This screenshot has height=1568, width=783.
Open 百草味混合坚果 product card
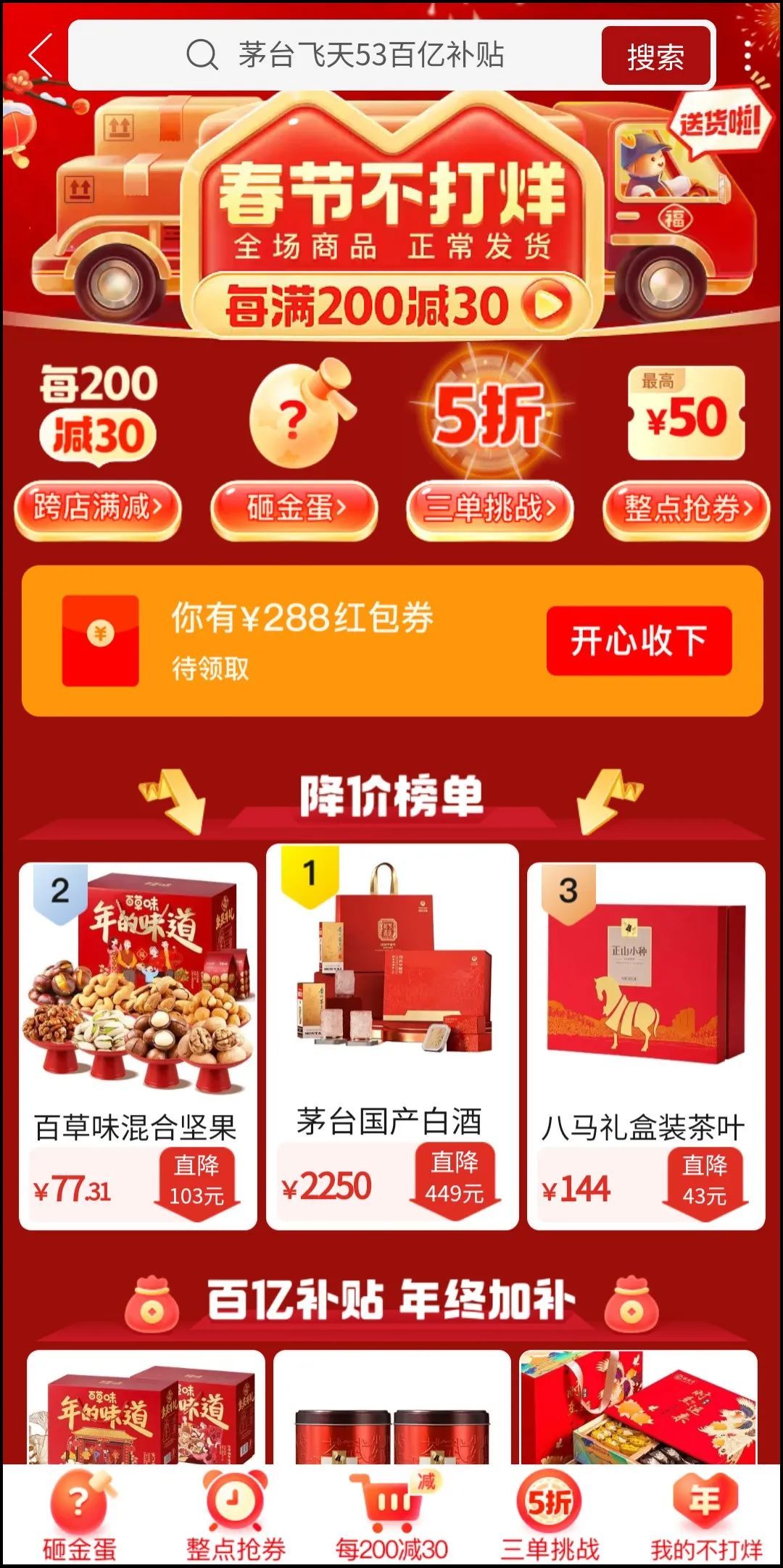click(138, 1044)
